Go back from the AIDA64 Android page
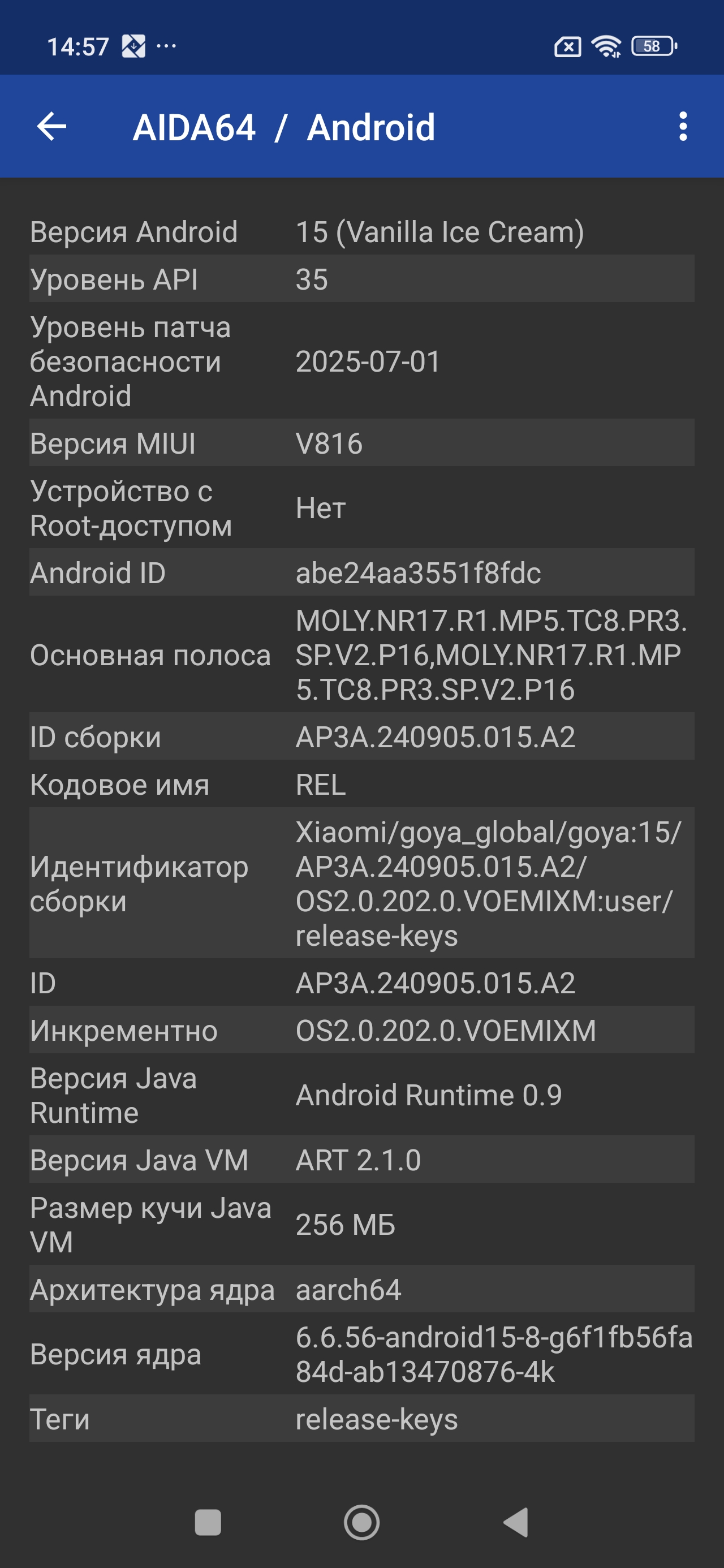 tap(52, 127)
